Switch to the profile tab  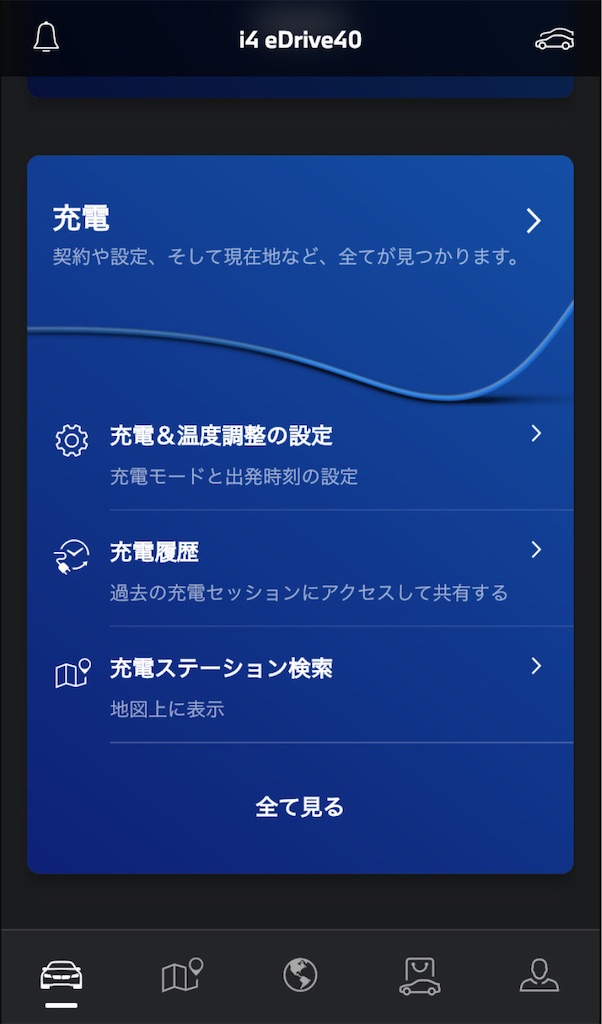[x=539, y=975]
